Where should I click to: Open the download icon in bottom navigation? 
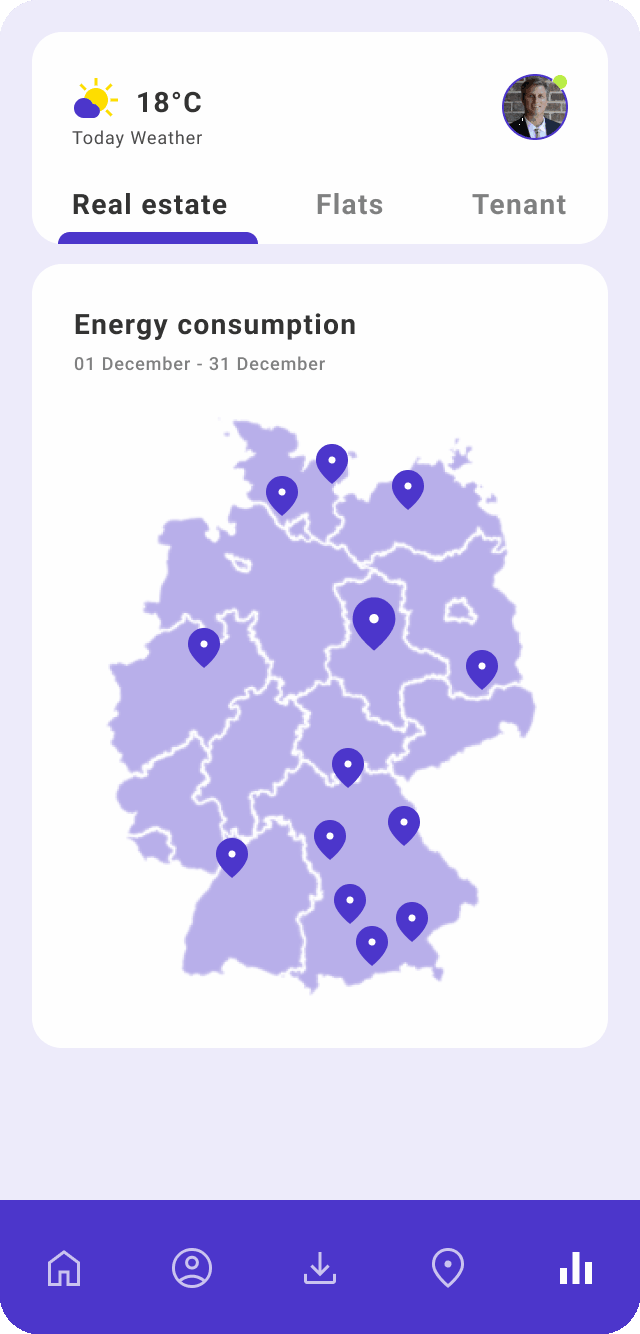(x=320, y=1268)
